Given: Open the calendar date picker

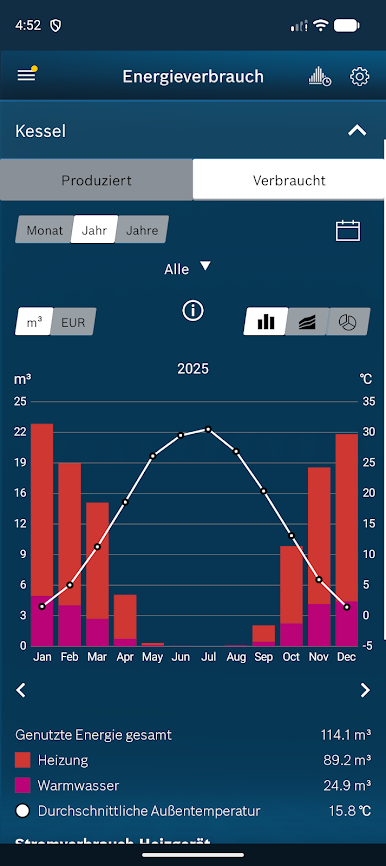Looking at the screenshot, I should 348,230.
